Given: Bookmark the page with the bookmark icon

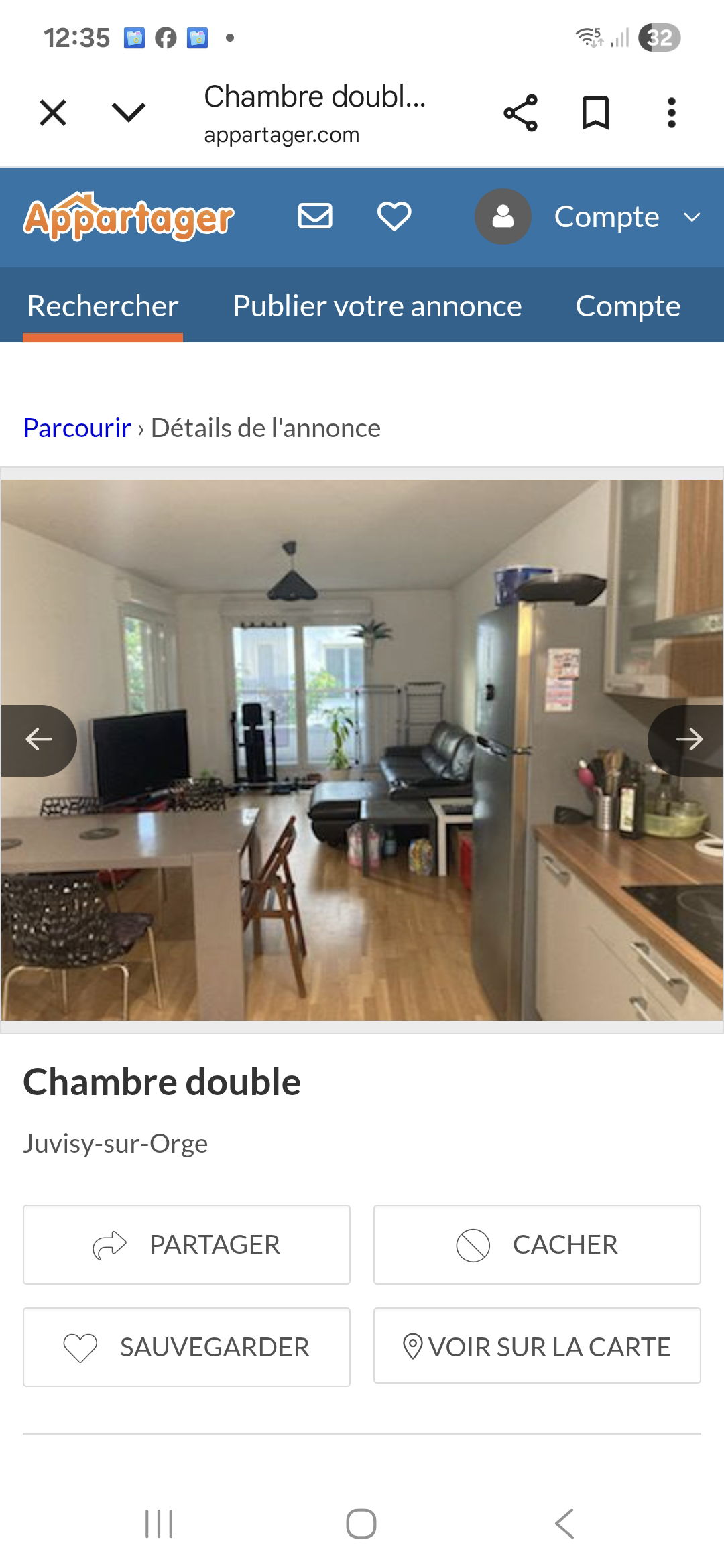Looking at the screenshot, I should pos(595,113).
